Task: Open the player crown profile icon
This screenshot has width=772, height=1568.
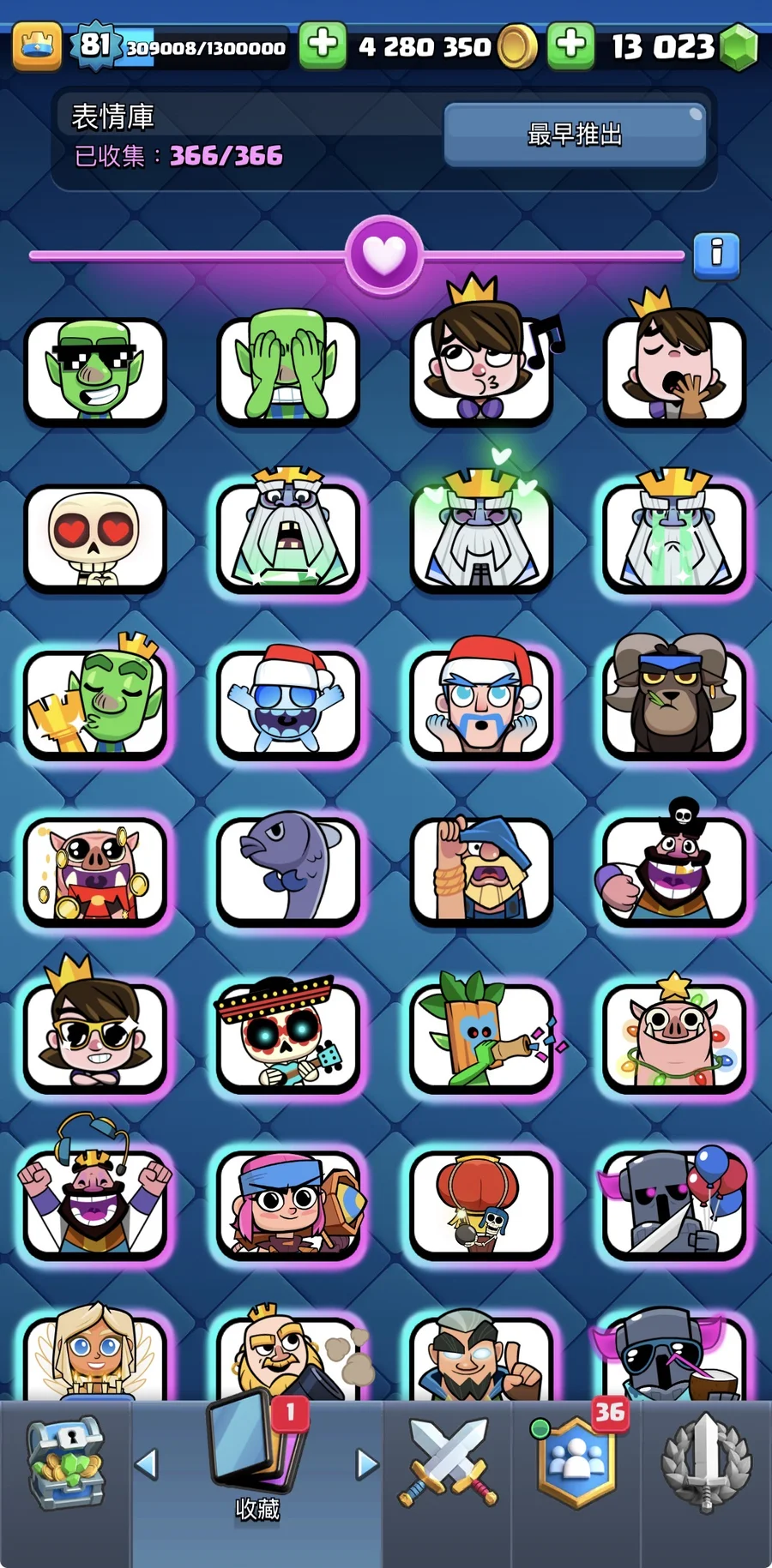Action: (37, 45)
